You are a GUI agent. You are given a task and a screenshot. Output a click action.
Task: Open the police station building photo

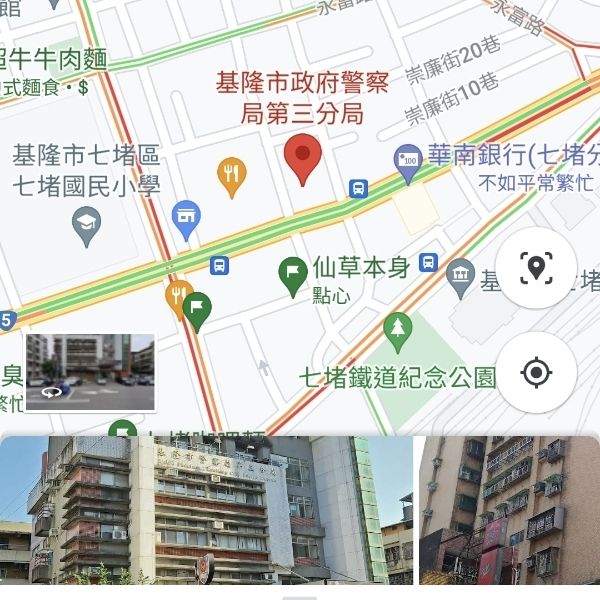point(207,510)
